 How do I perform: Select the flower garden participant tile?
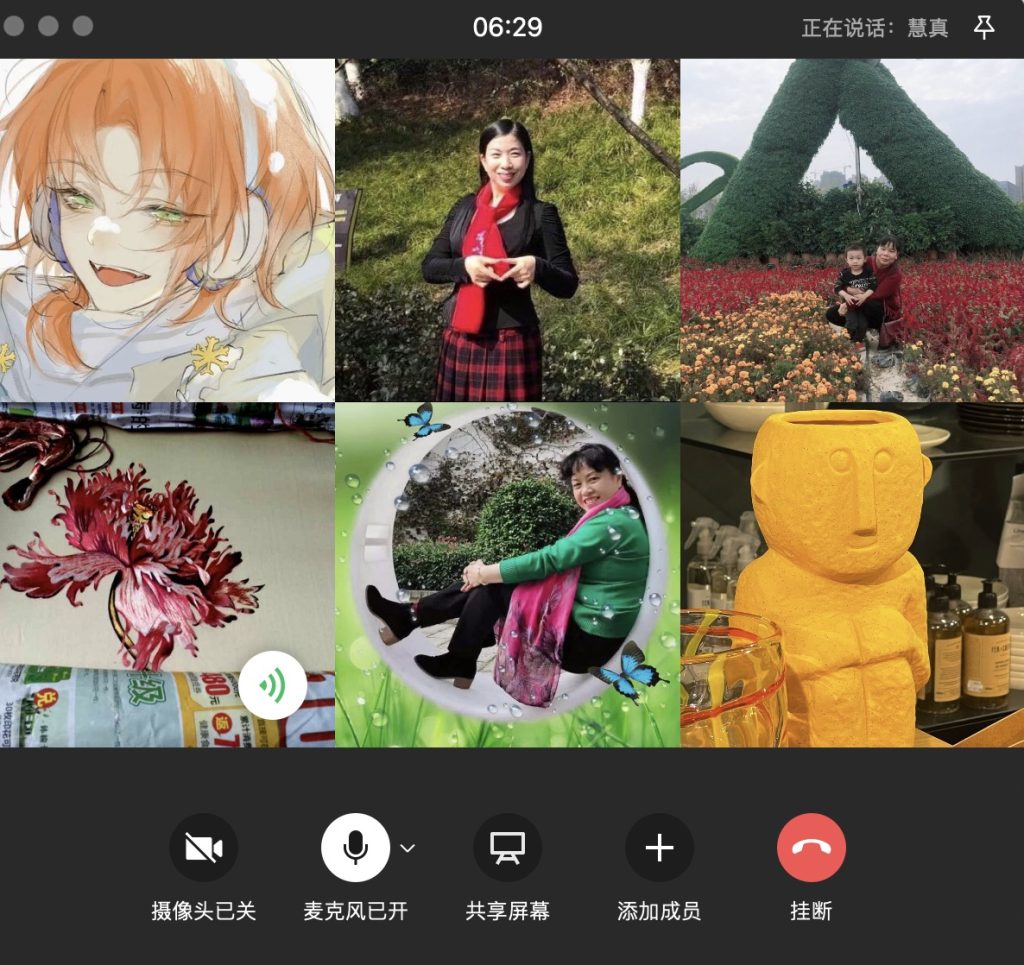[x=852, y=230]
